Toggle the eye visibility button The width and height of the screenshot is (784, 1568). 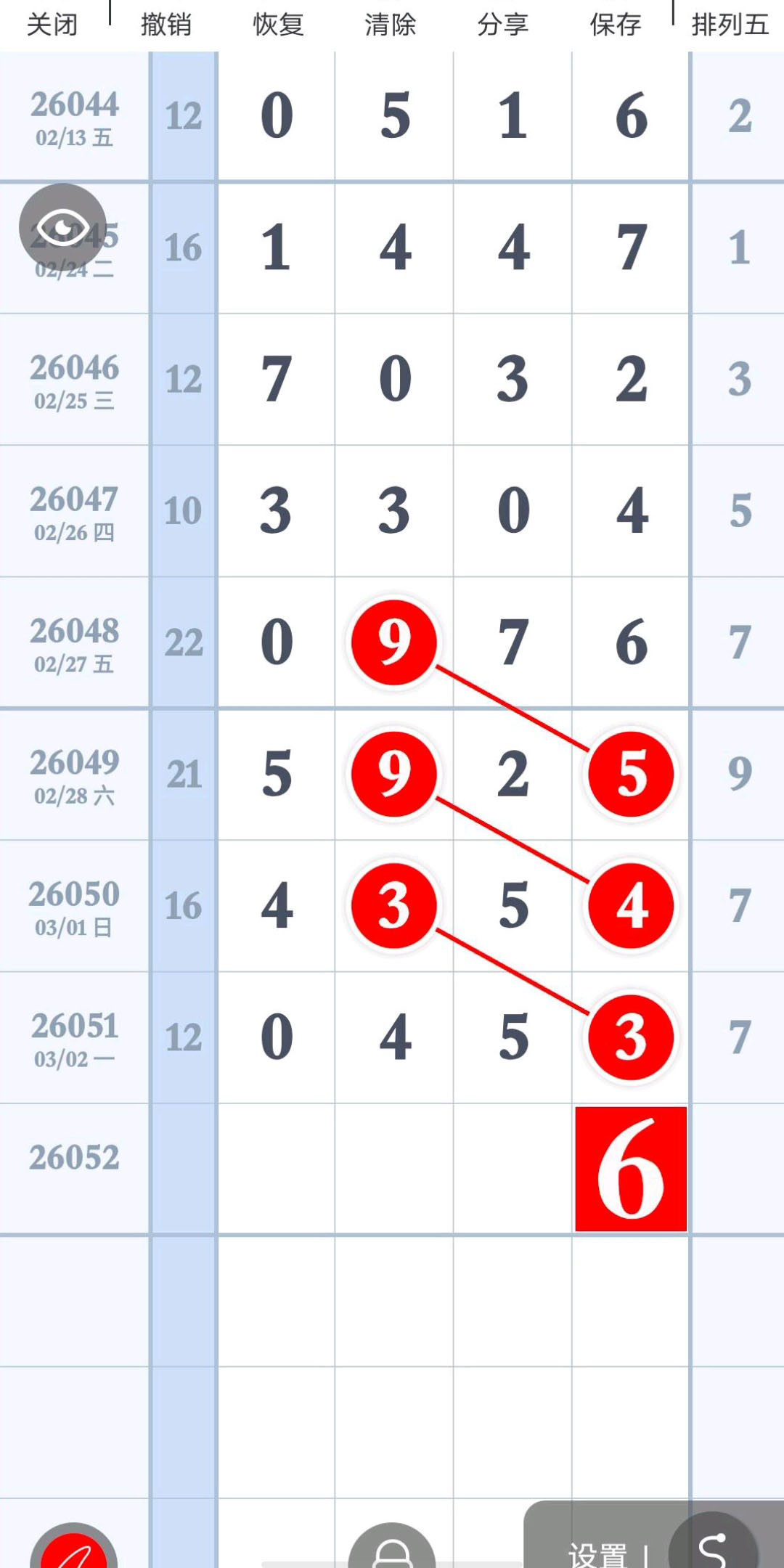tap(62, 227)
